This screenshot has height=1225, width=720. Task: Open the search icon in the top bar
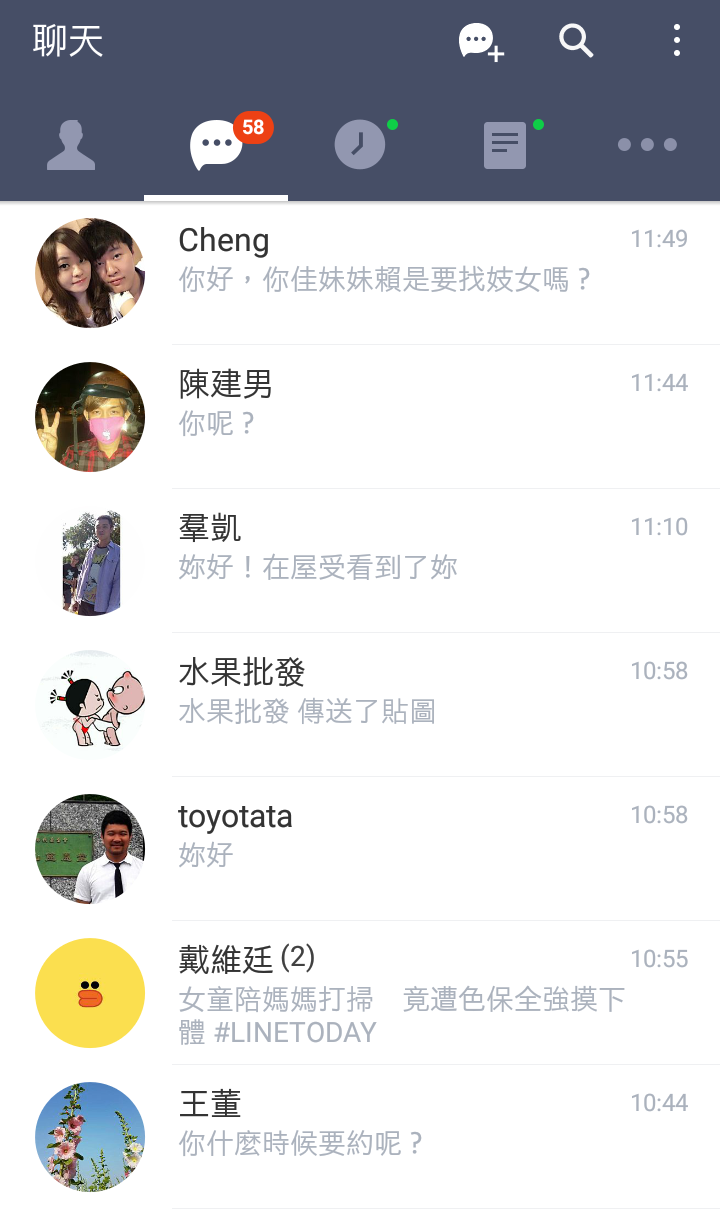(x=576, y=42)
